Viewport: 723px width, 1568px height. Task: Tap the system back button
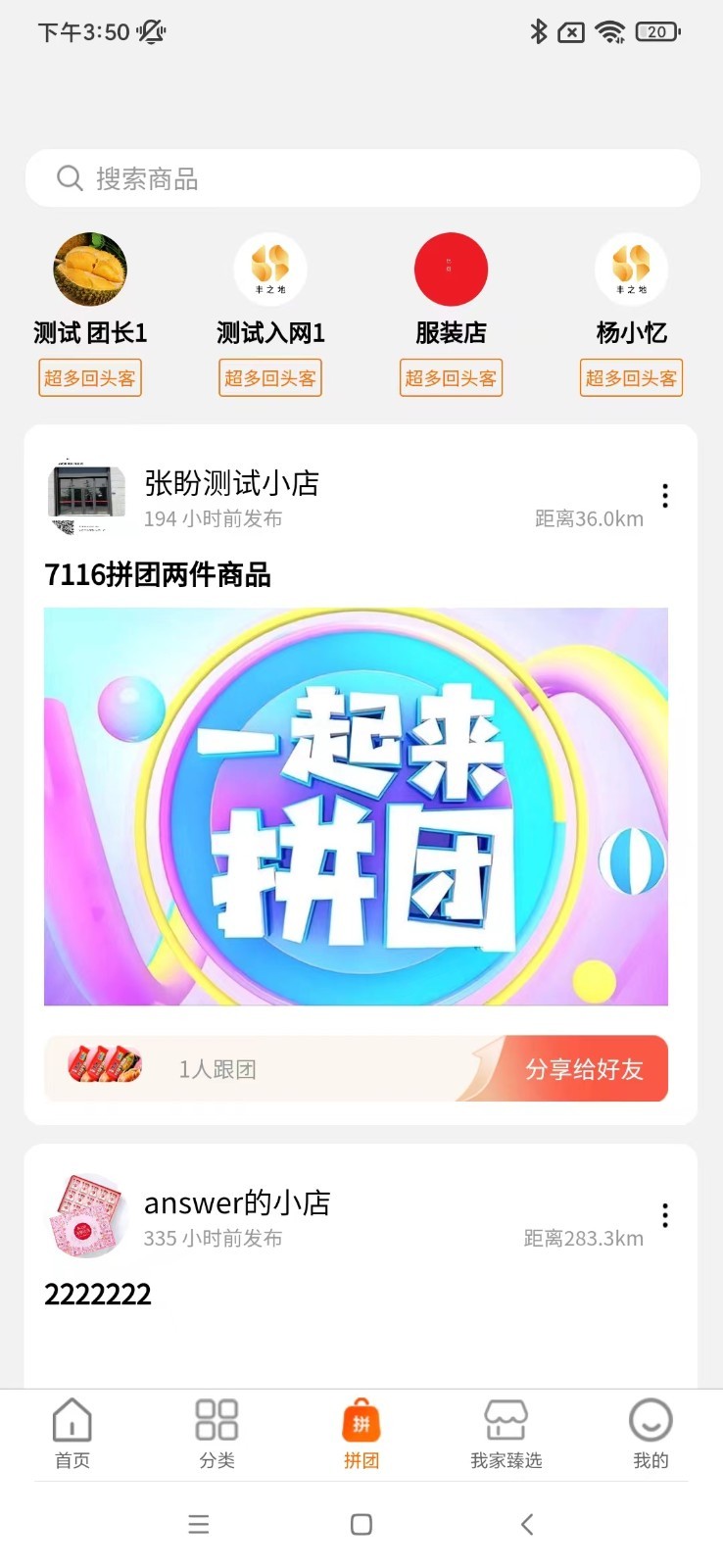tap(527, 1524)
